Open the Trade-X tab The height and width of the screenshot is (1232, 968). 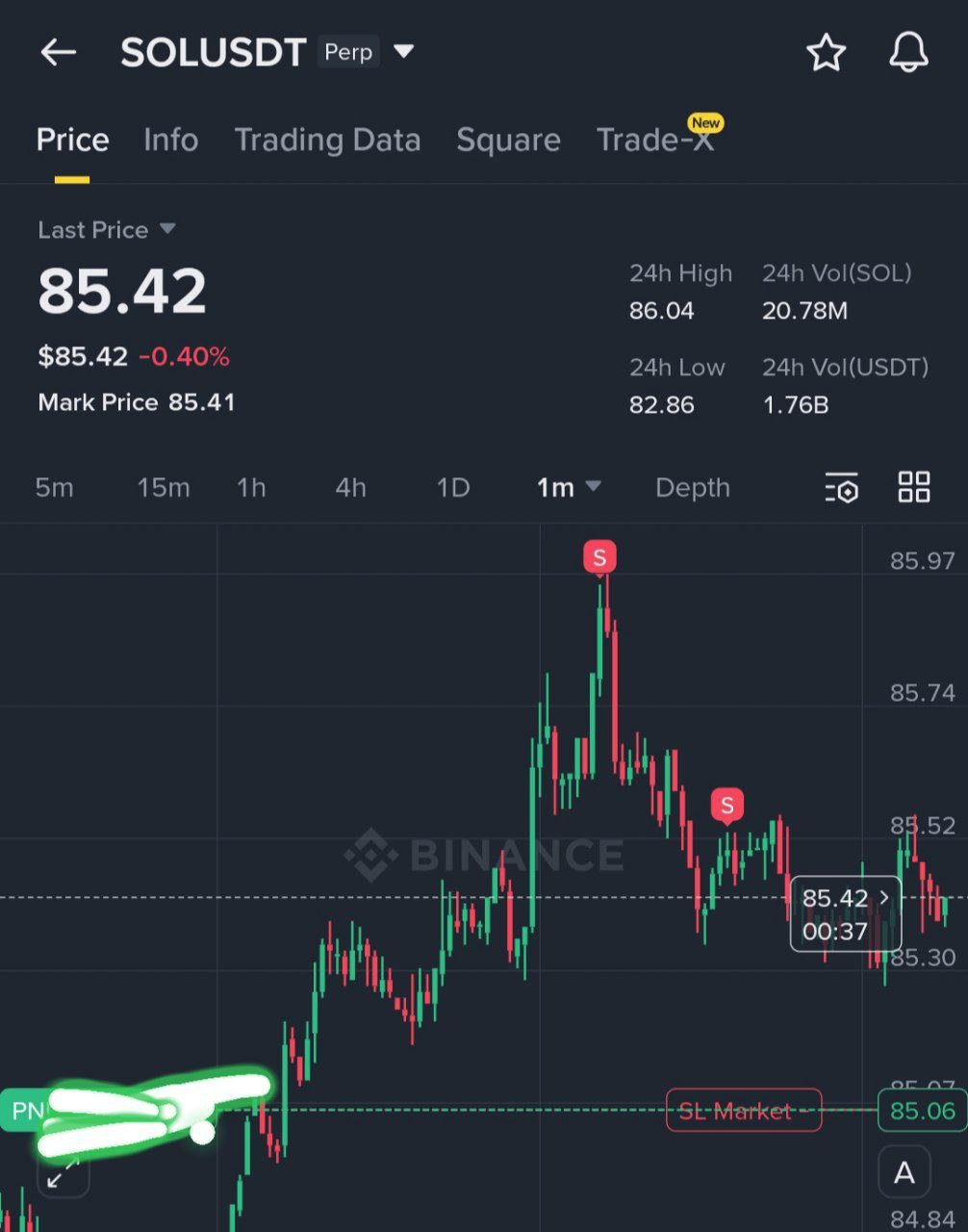[x=656, y=141]
